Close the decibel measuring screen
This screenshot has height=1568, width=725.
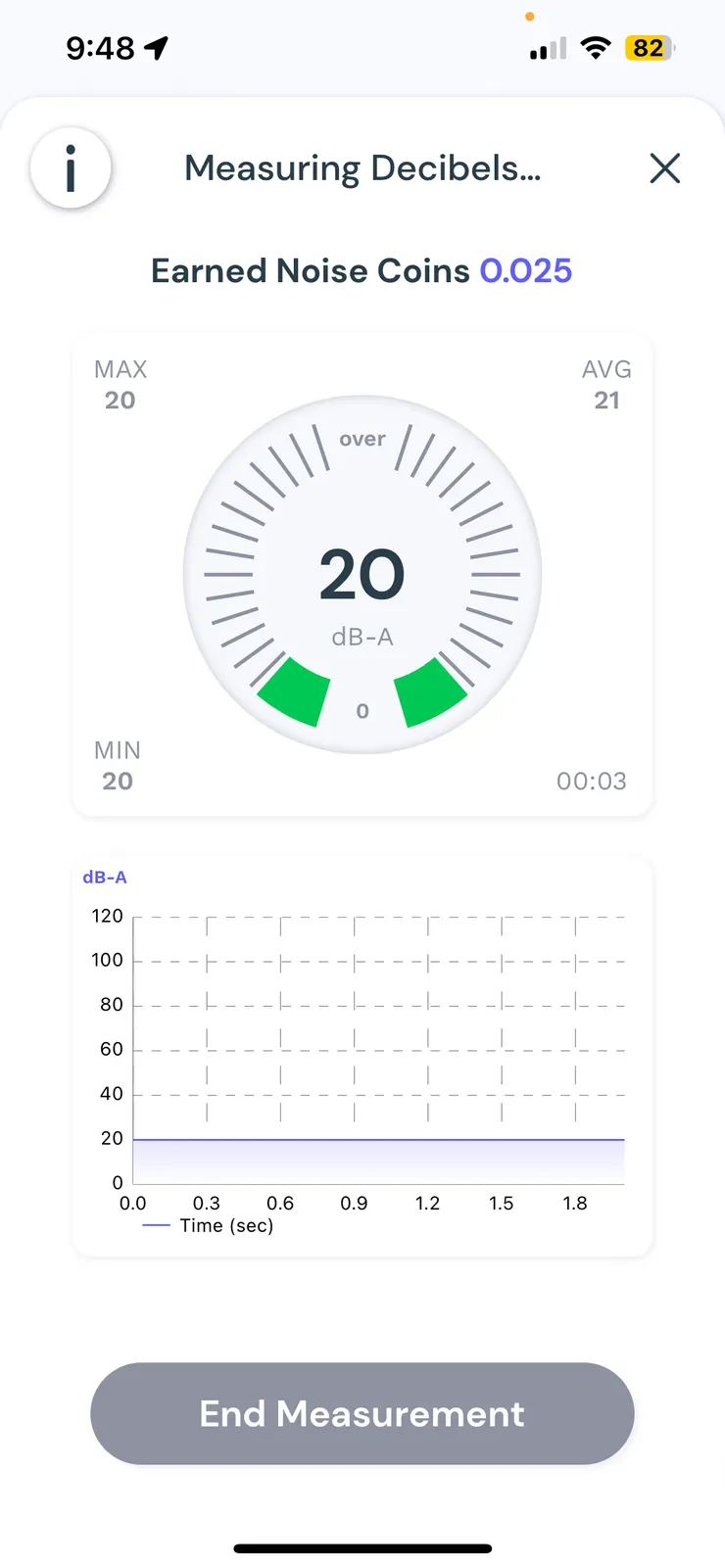tap(664, 168)
